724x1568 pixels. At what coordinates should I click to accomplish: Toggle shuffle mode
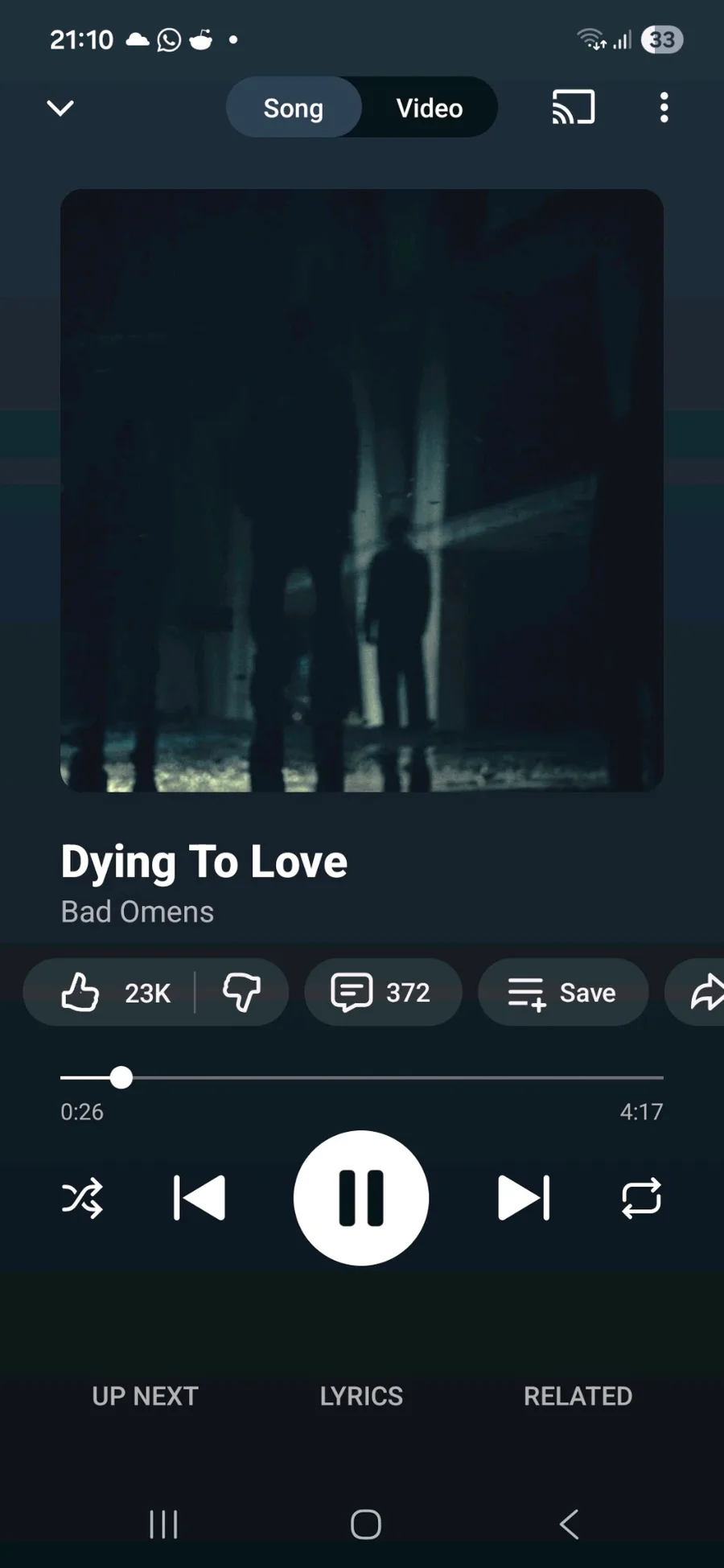82,1198
